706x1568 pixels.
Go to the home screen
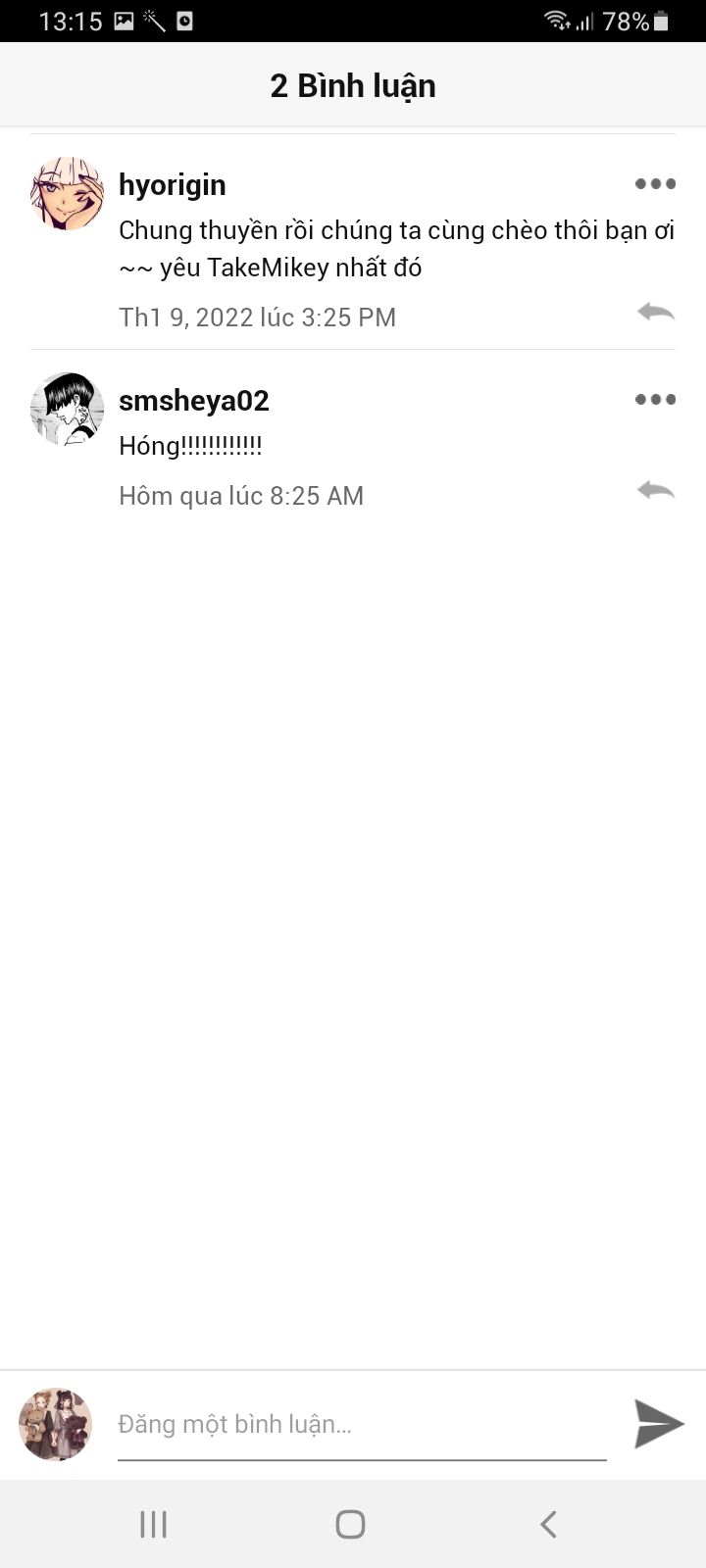coord(350,1524)
